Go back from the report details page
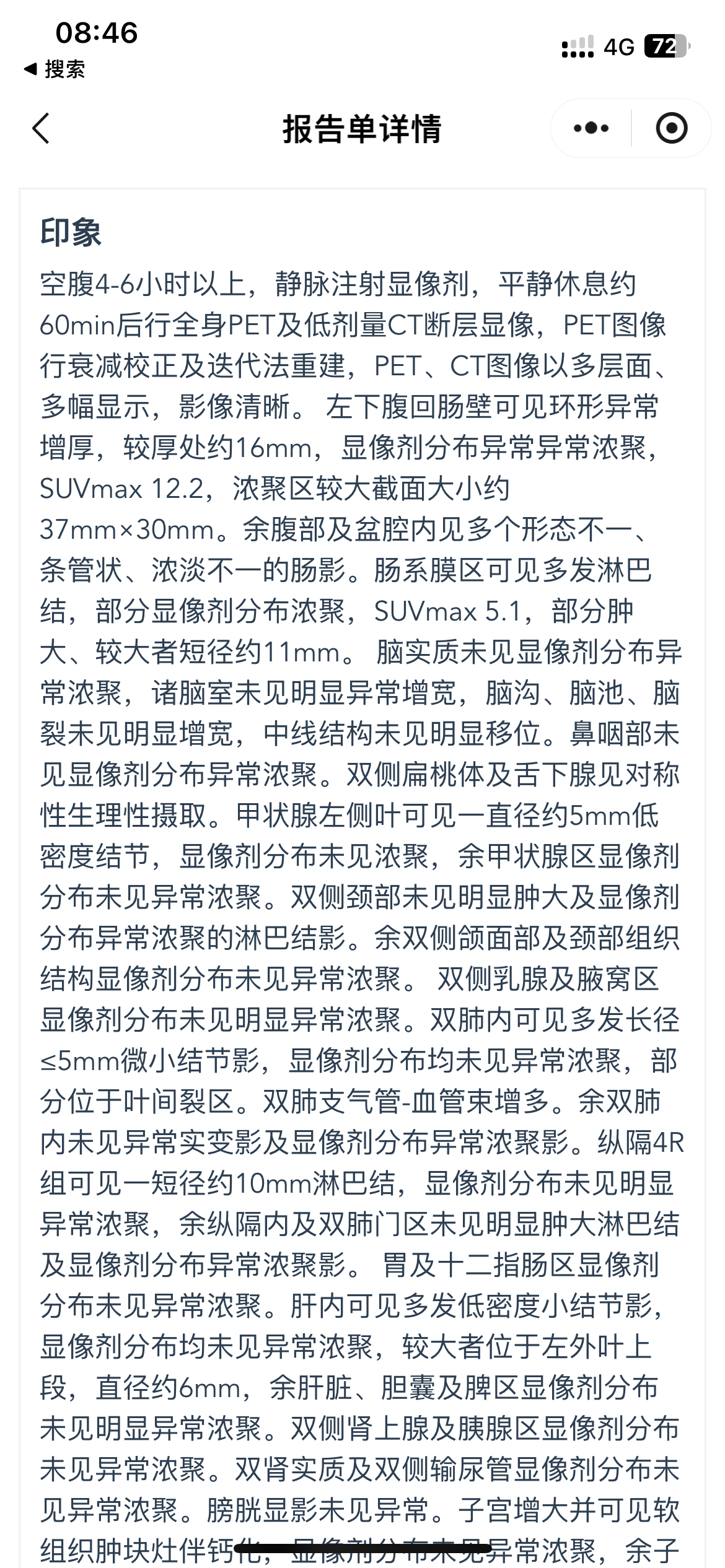Screen dimensions: 725x1568 (x=41, y=129)
